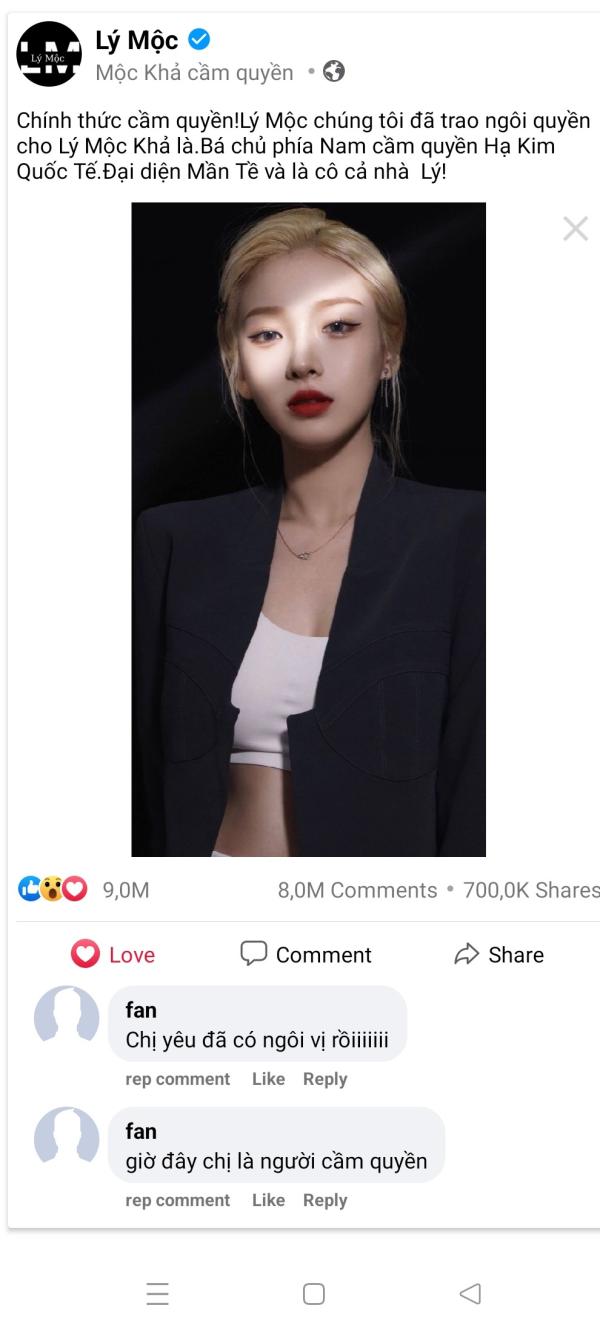Go back with the system back button

(469, 1294)
